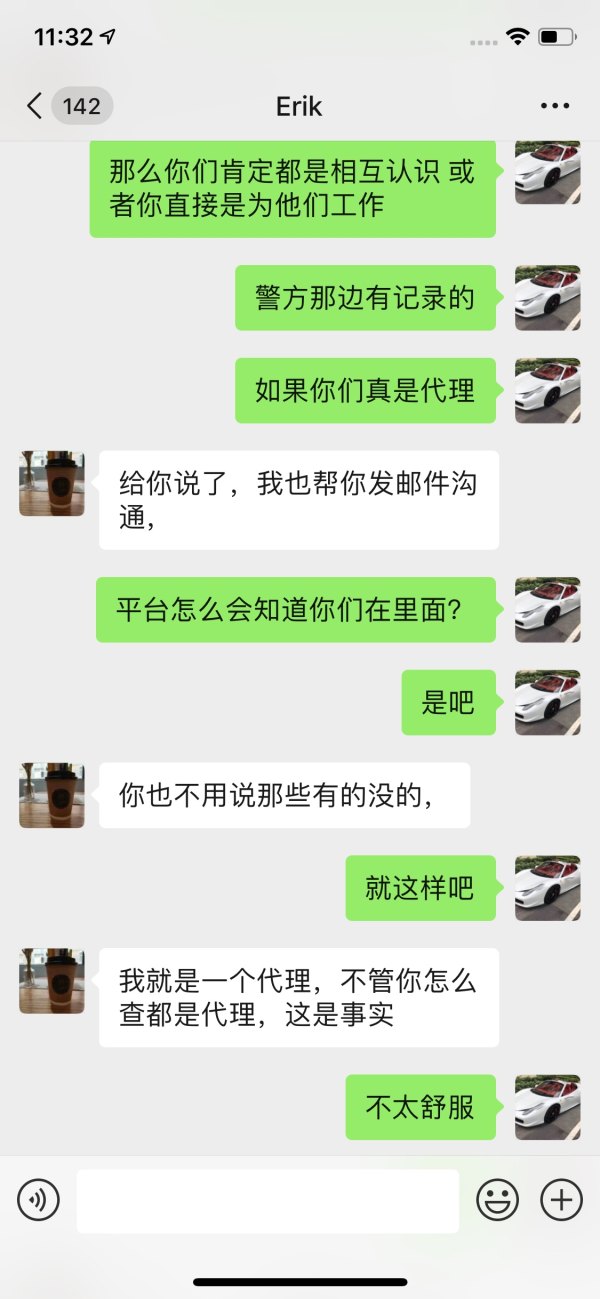This screenshot has height=1299, width=600.
Task: Open the emoji sticker panel
Action: [x=497, y=1199]
